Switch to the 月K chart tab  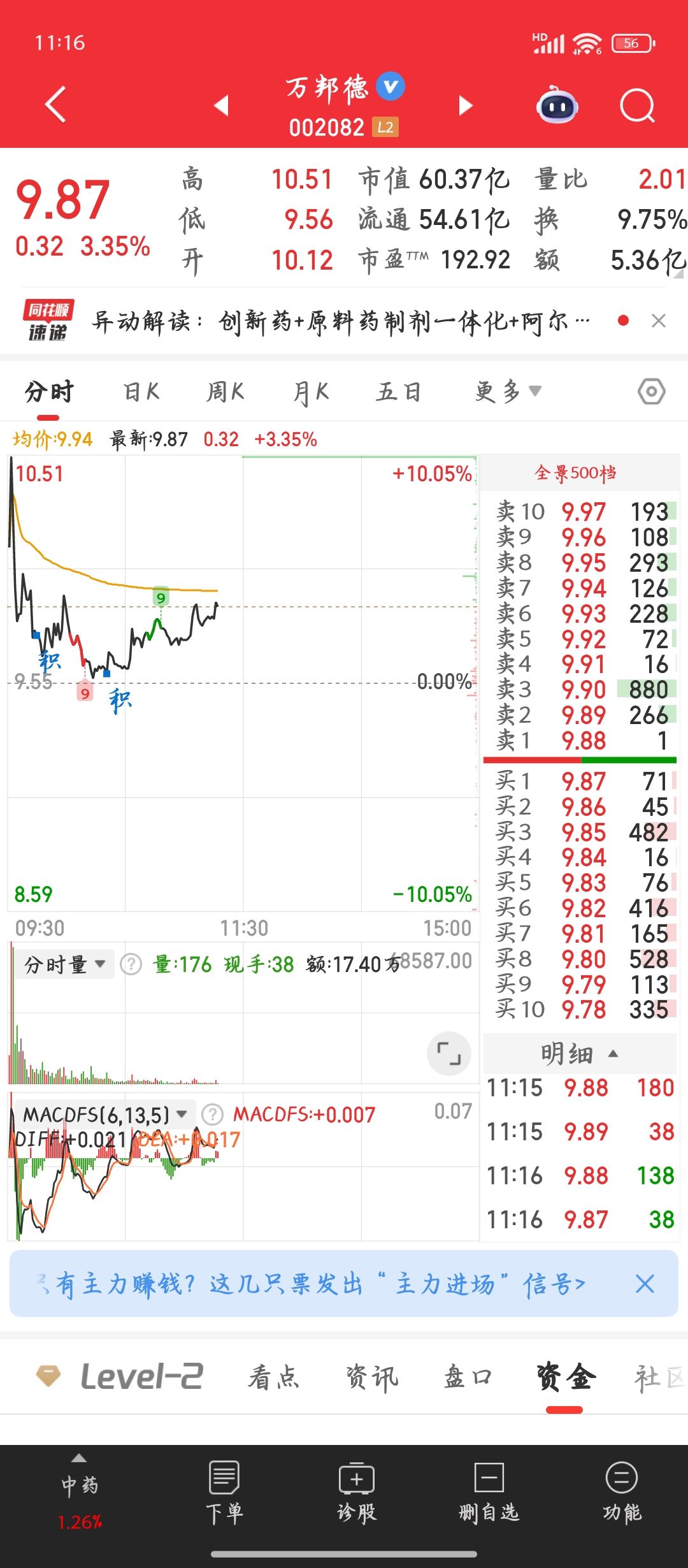(311, 391)
